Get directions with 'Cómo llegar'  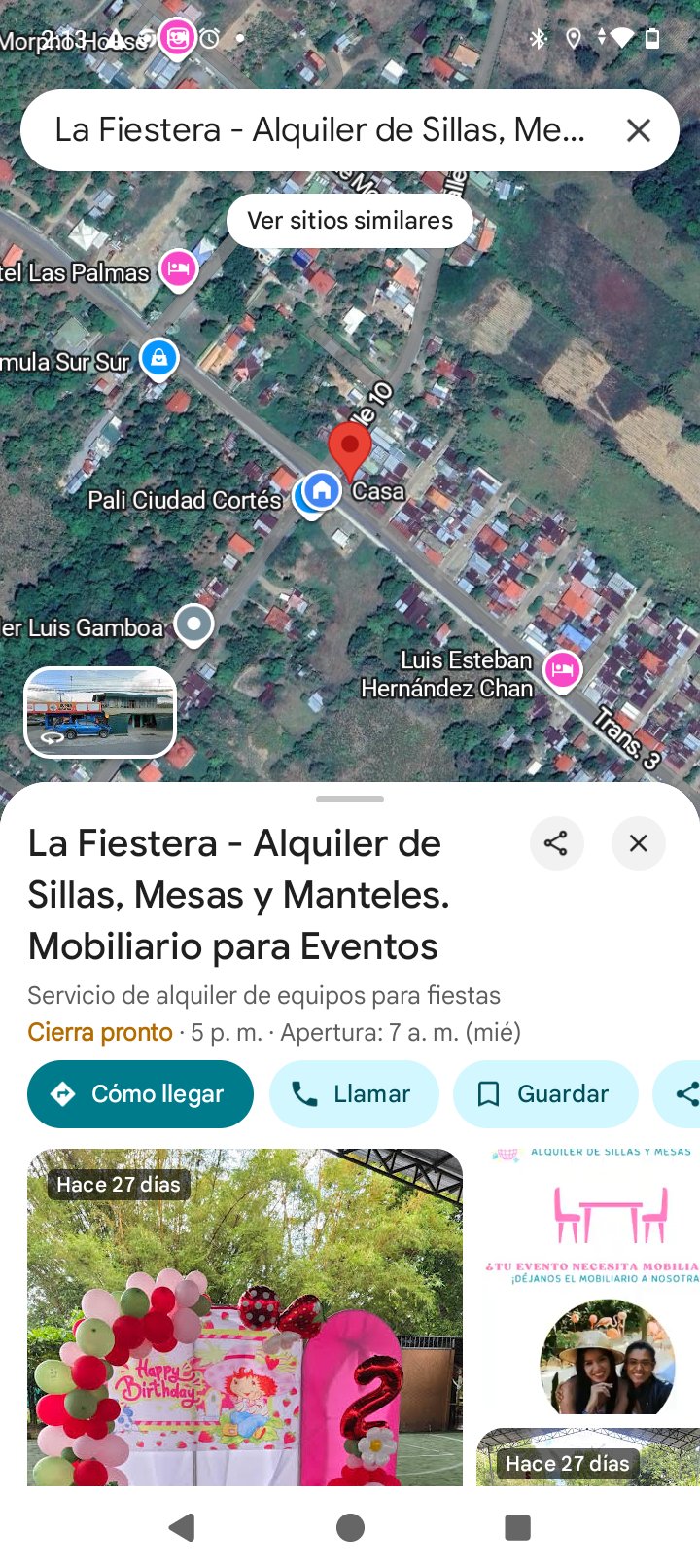(141, 1094)
